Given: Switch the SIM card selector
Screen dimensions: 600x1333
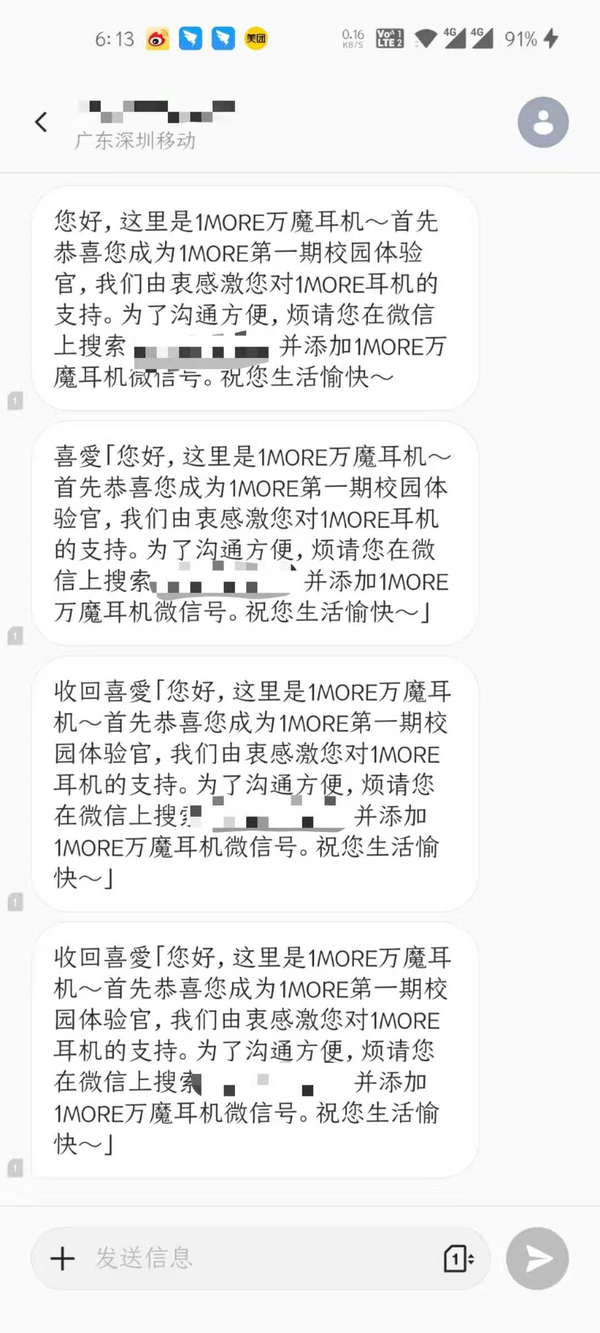Looking at the screenshot, I should tap(458, 1259).
